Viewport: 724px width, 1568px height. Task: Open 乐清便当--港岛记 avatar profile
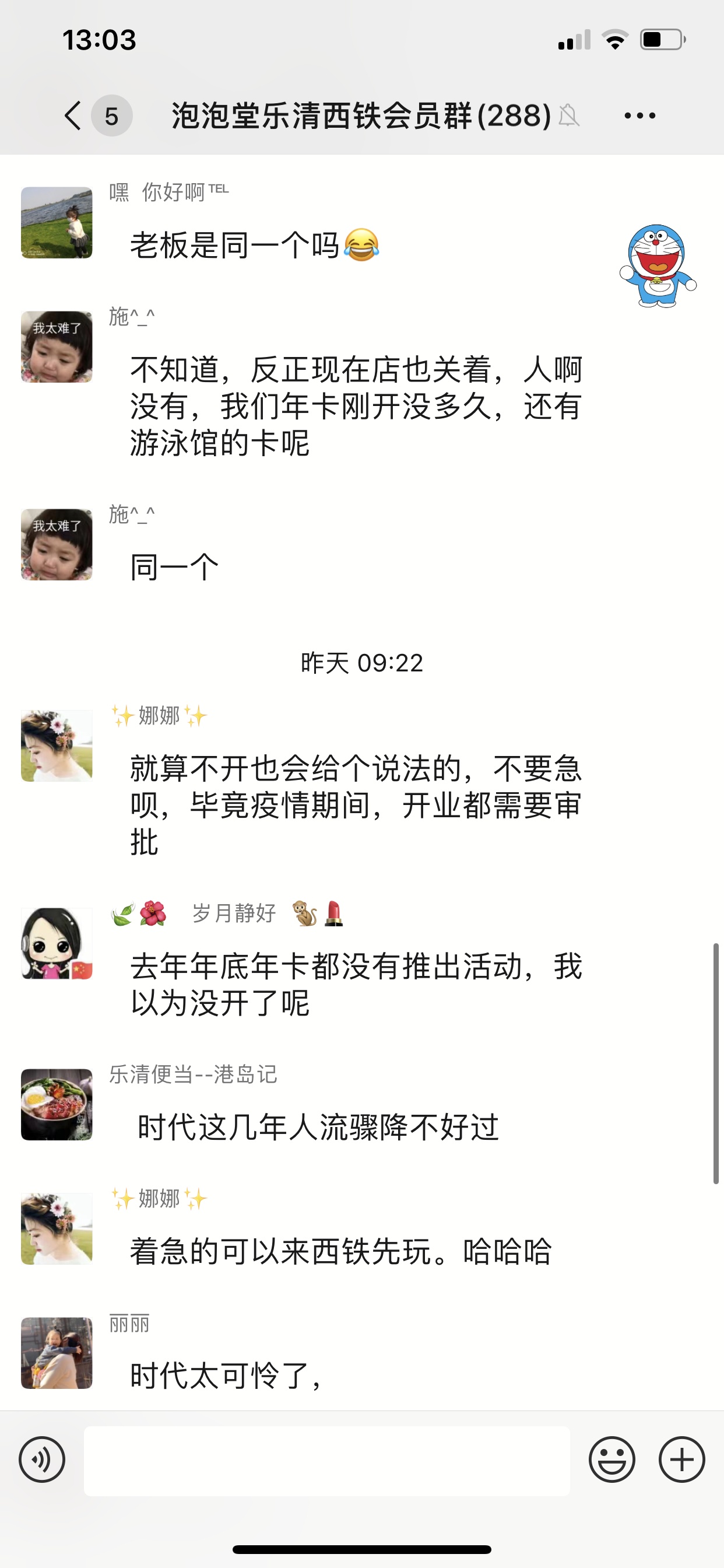[x=57, y=1104]
